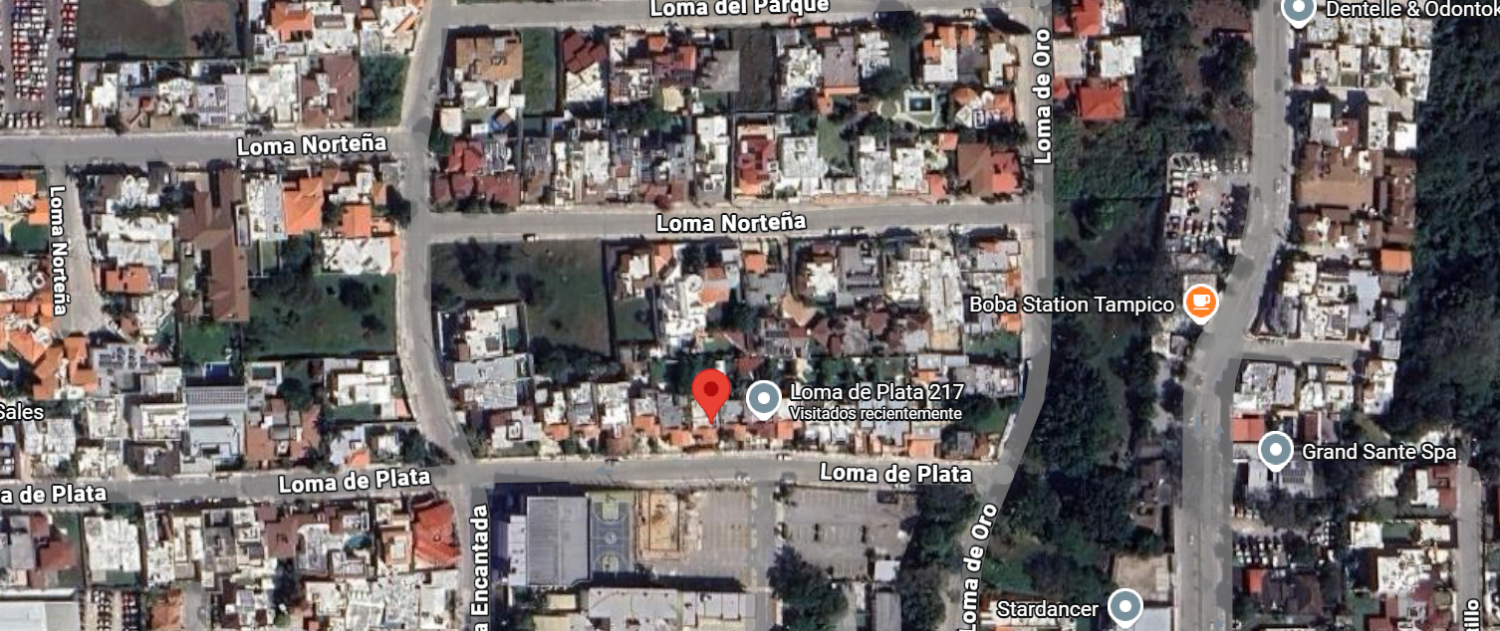Tap the Dentelle & Odontok place marker
The height and width of the screenshot is (631, 1500).
tap(1299, 11)
